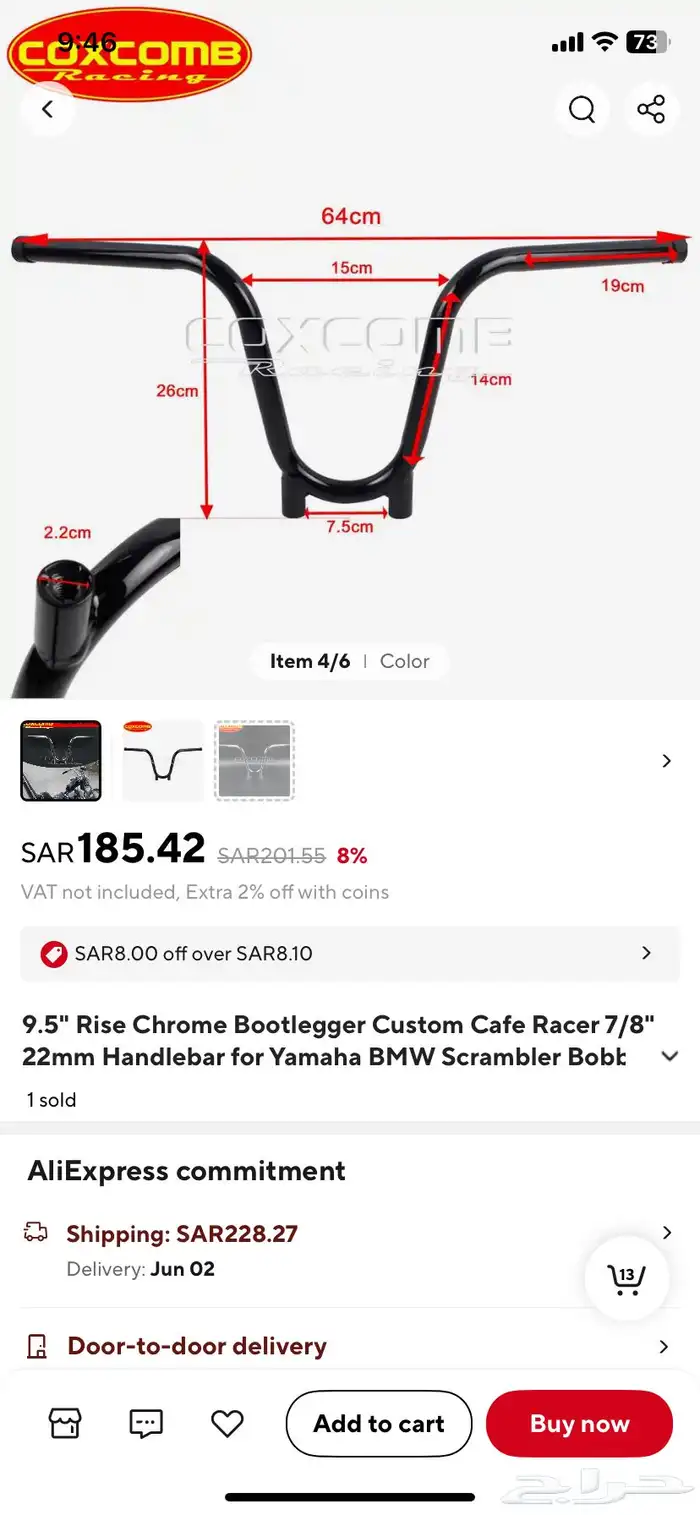Open SAR8.00 off coupon banner
The width and height of the screenshot is (700, 1515).
tap(350, 953)
